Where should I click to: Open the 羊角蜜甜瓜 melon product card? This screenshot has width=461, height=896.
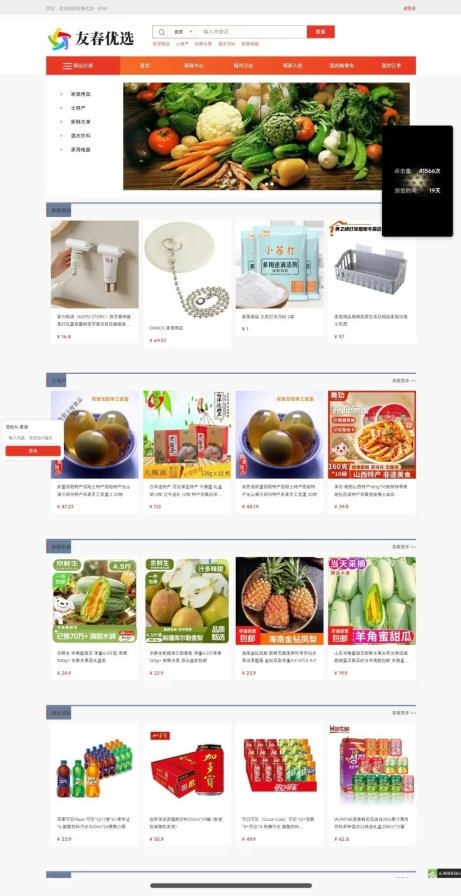coord(372,618)
